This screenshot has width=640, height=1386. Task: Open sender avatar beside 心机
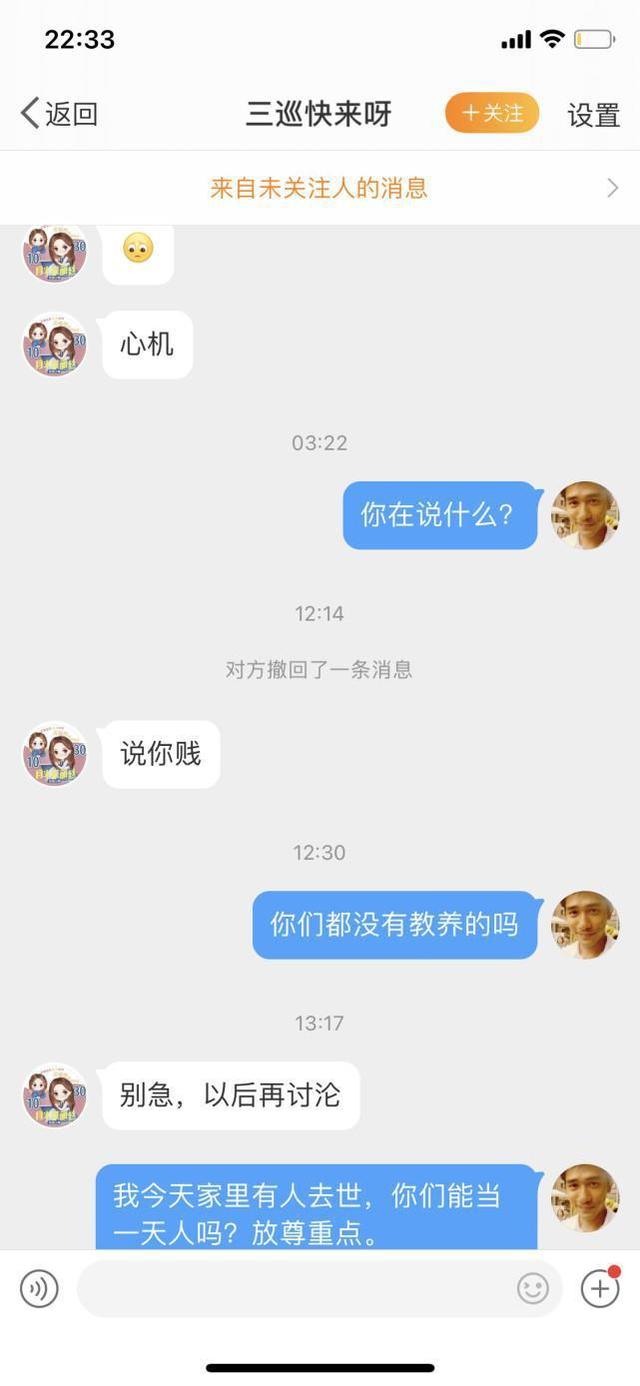click(55, 345)
